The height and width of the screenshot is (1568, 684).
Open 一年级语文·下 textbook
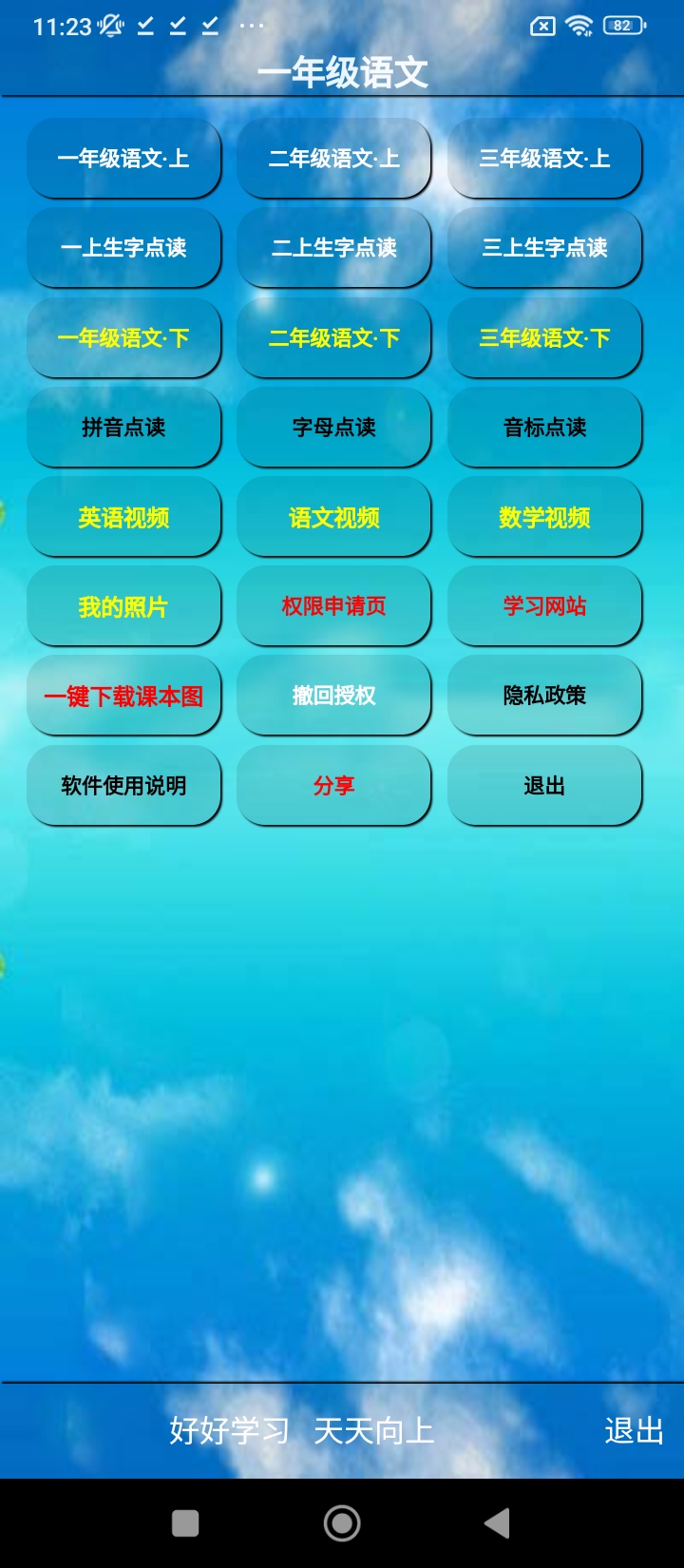[123, 337]
